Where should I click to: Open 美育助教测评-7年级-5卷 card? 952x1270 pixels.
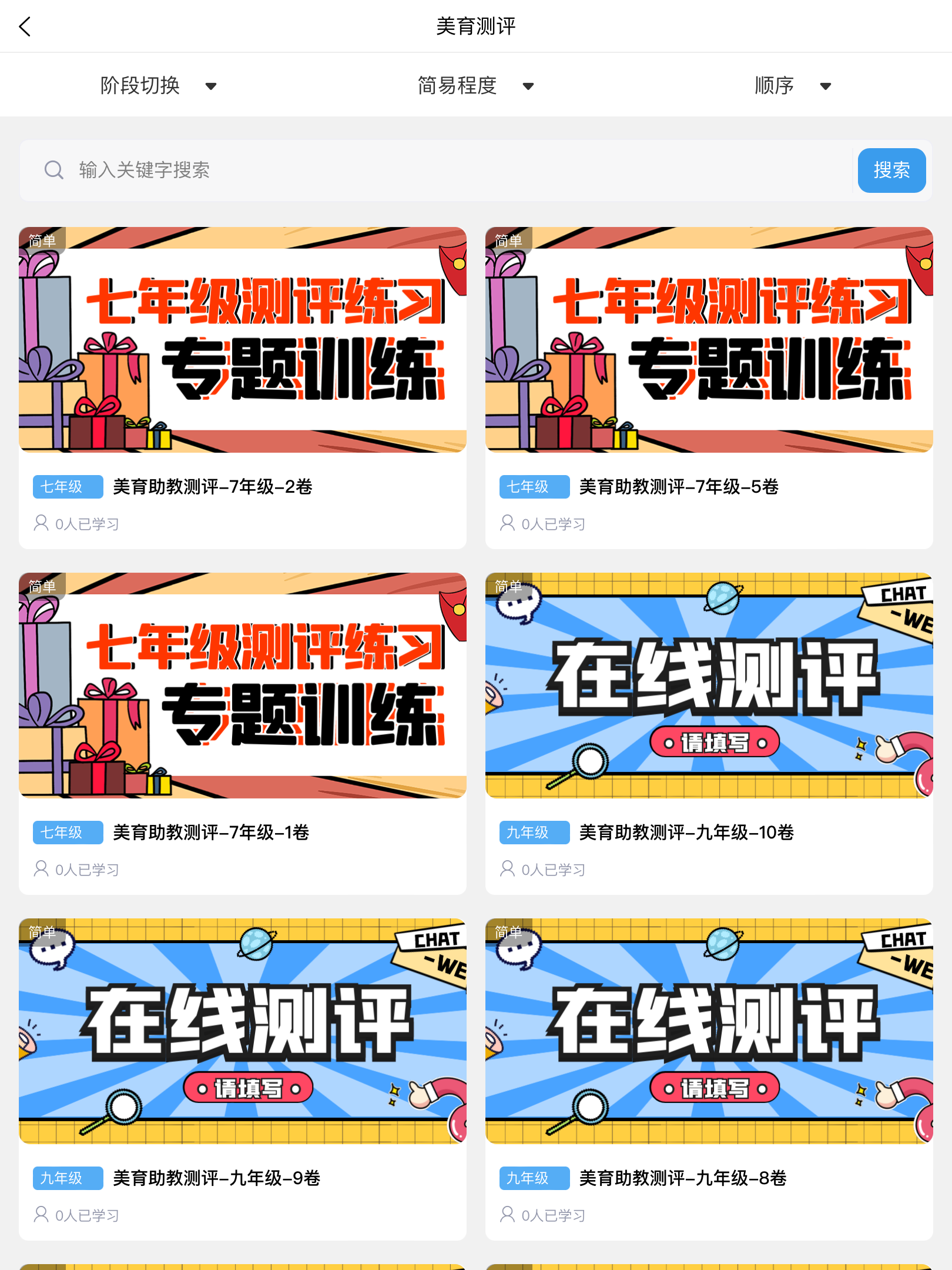click(709, 388)
